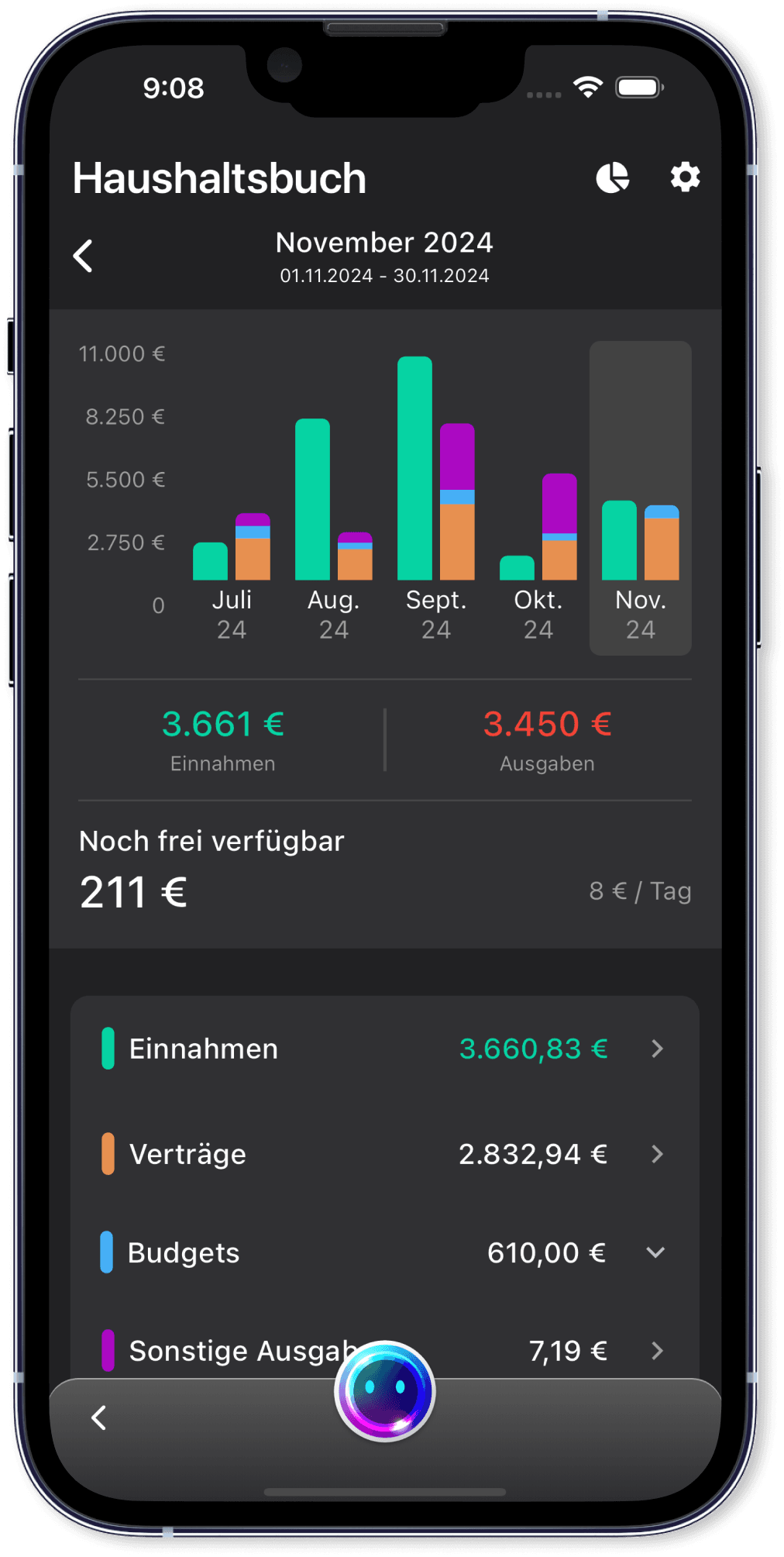Open the pie chart statistics view
The image size is (784, 1557).
pos(613,177)
